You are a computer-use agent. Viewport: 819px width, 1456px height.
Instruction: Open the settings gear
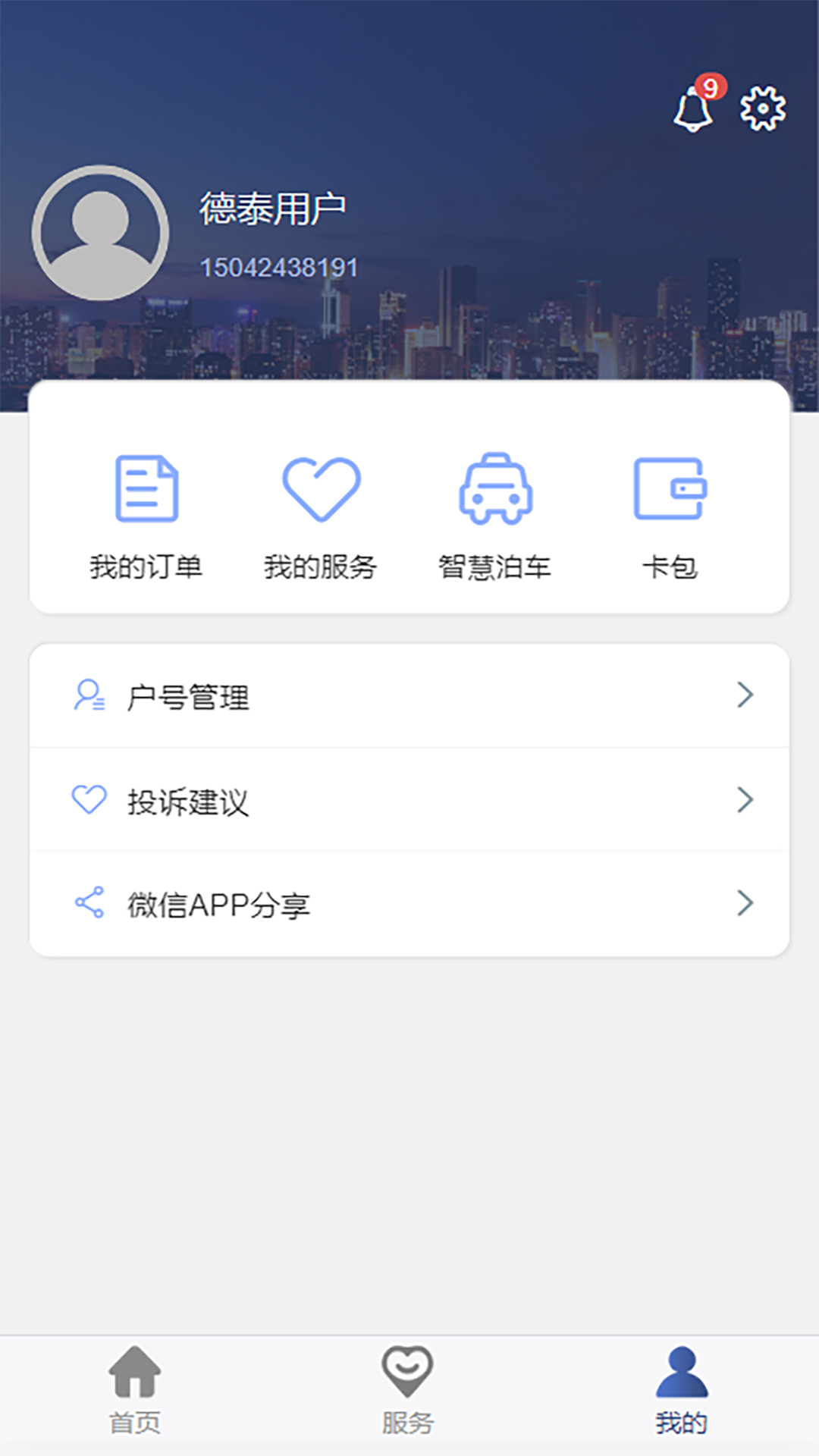(763, 109)
